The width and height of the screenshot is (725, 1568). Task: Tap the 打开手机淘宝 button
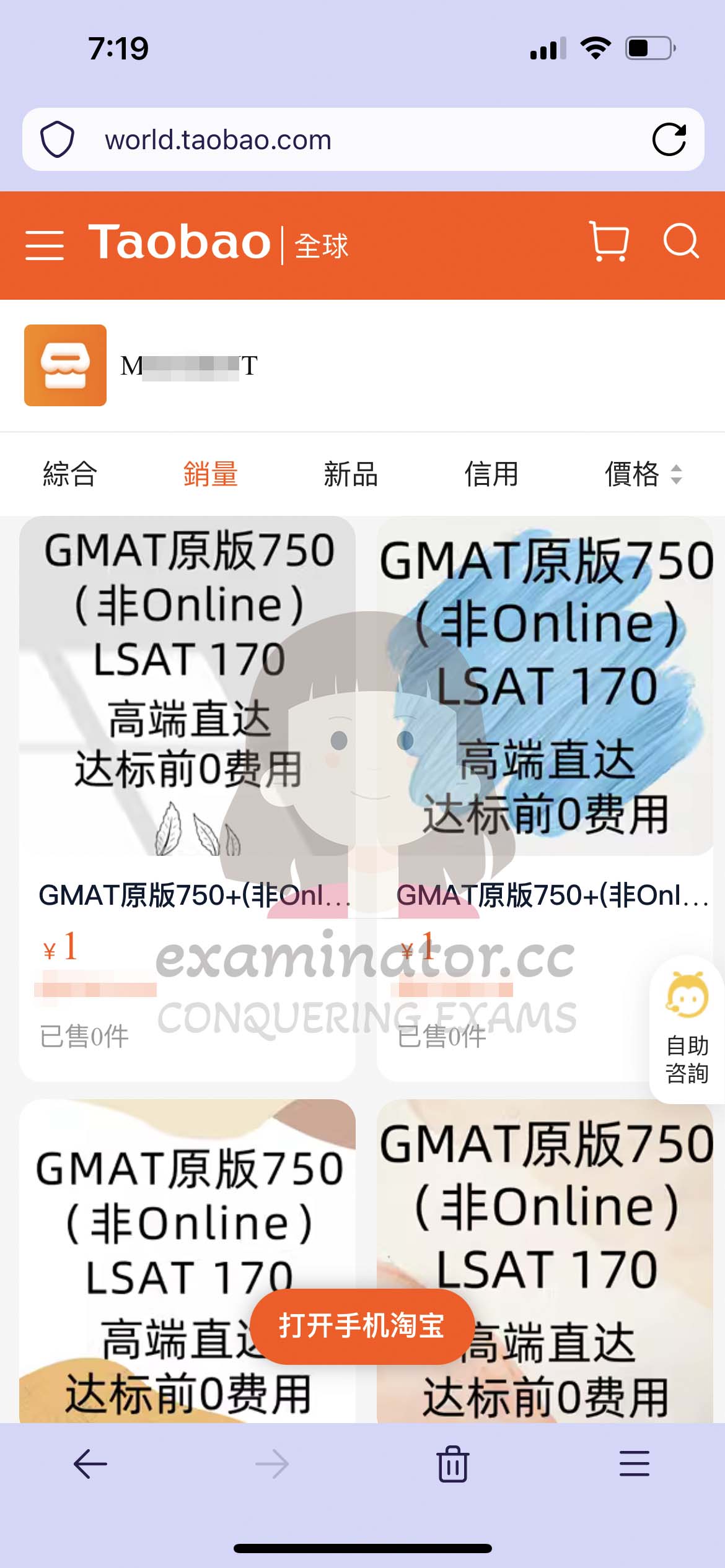point(362,1327)
